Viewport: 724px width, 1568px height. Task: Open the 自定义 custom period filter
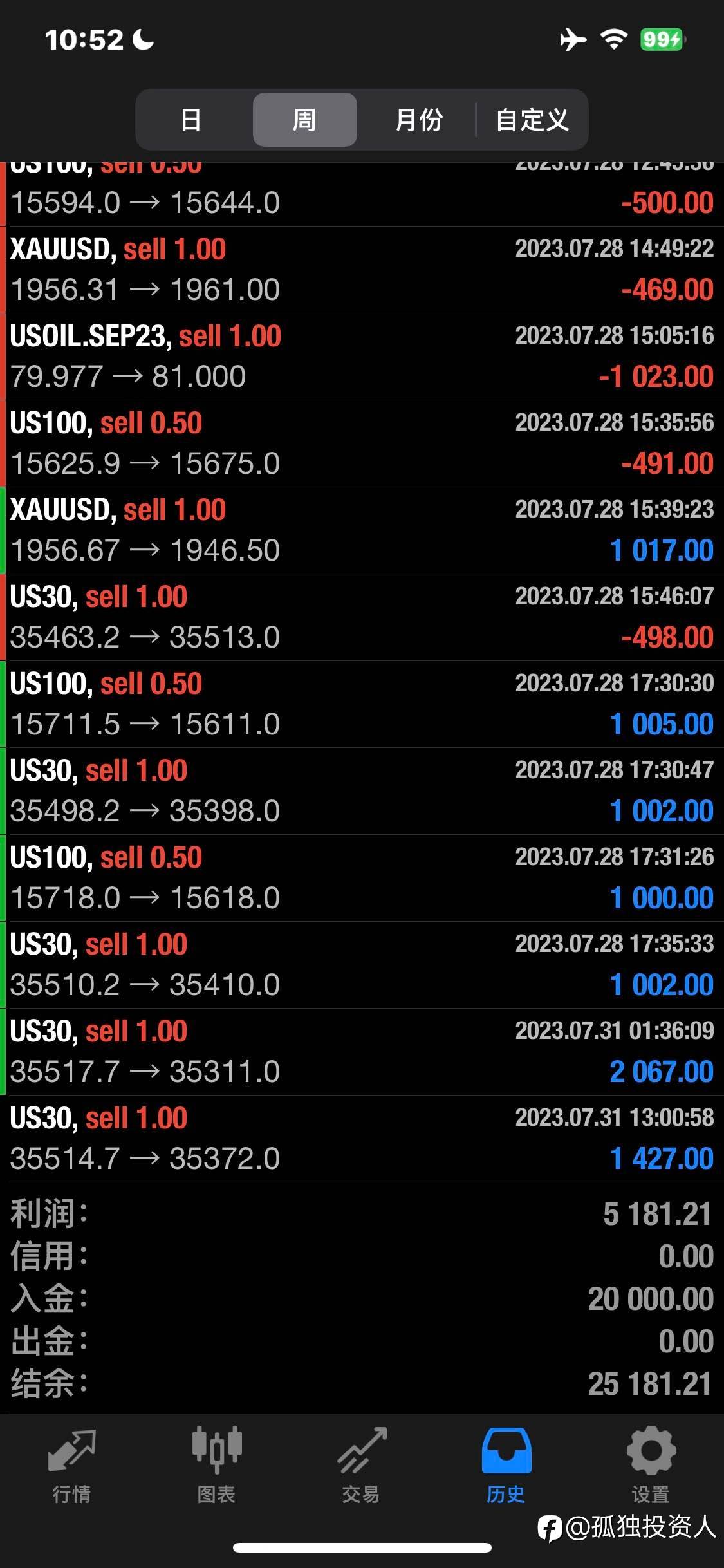(x=532, y=120)
